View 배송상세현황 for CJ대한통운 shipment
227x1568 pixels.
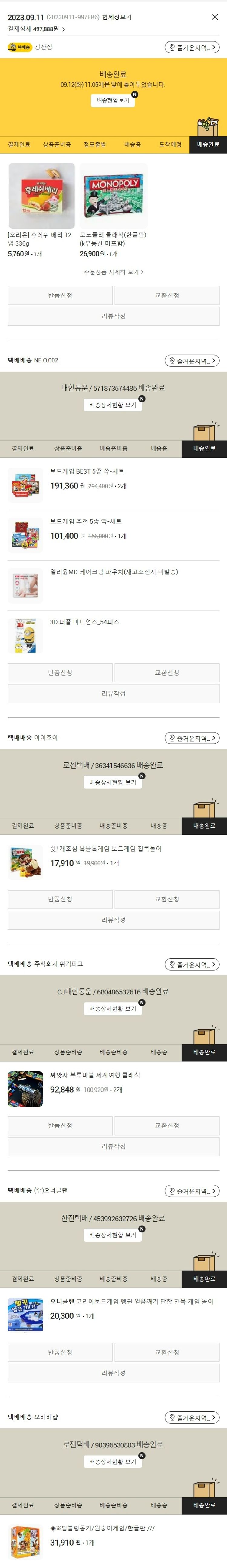coord(113,1009)
